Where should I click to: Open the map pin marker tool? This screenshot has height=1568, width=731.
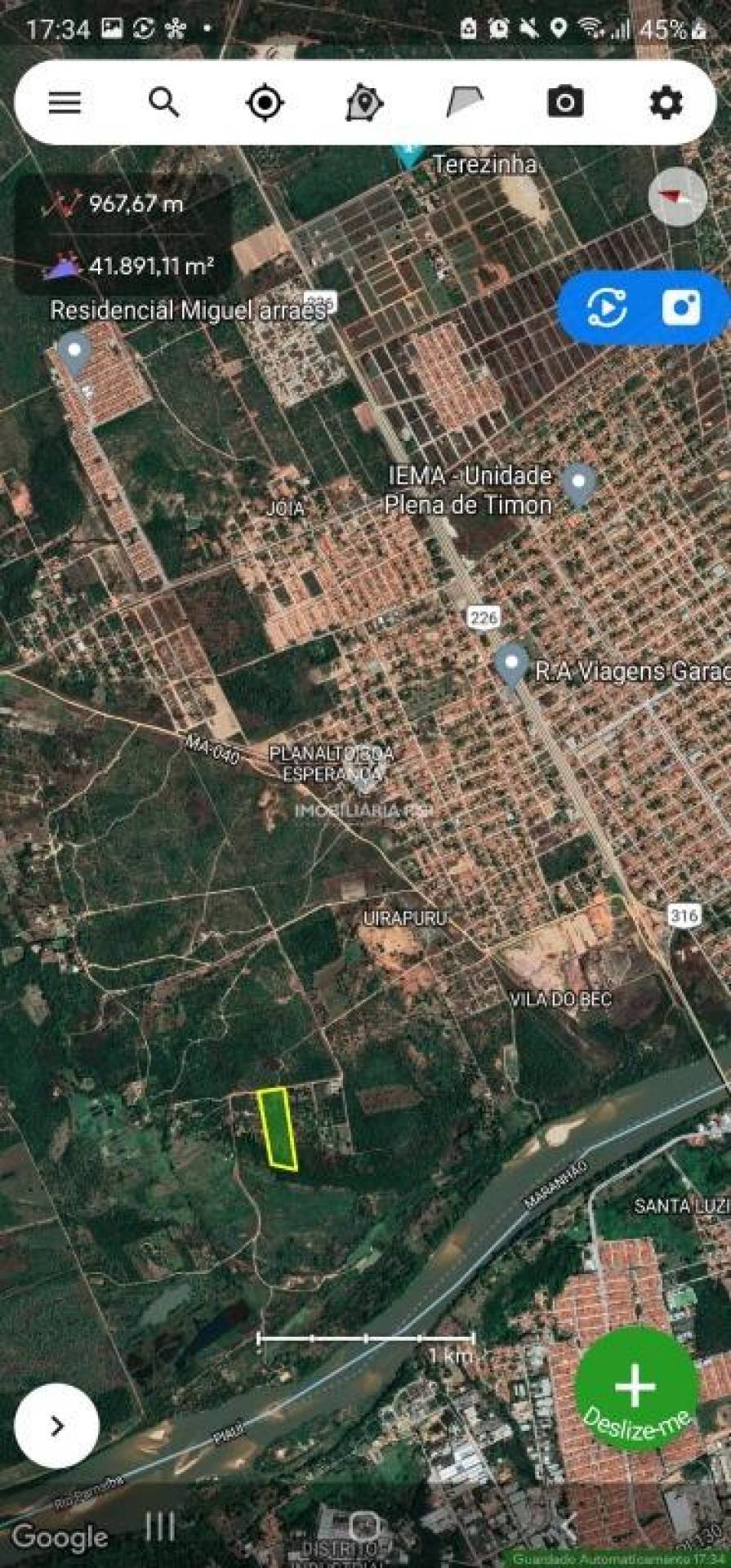point(364,103)
